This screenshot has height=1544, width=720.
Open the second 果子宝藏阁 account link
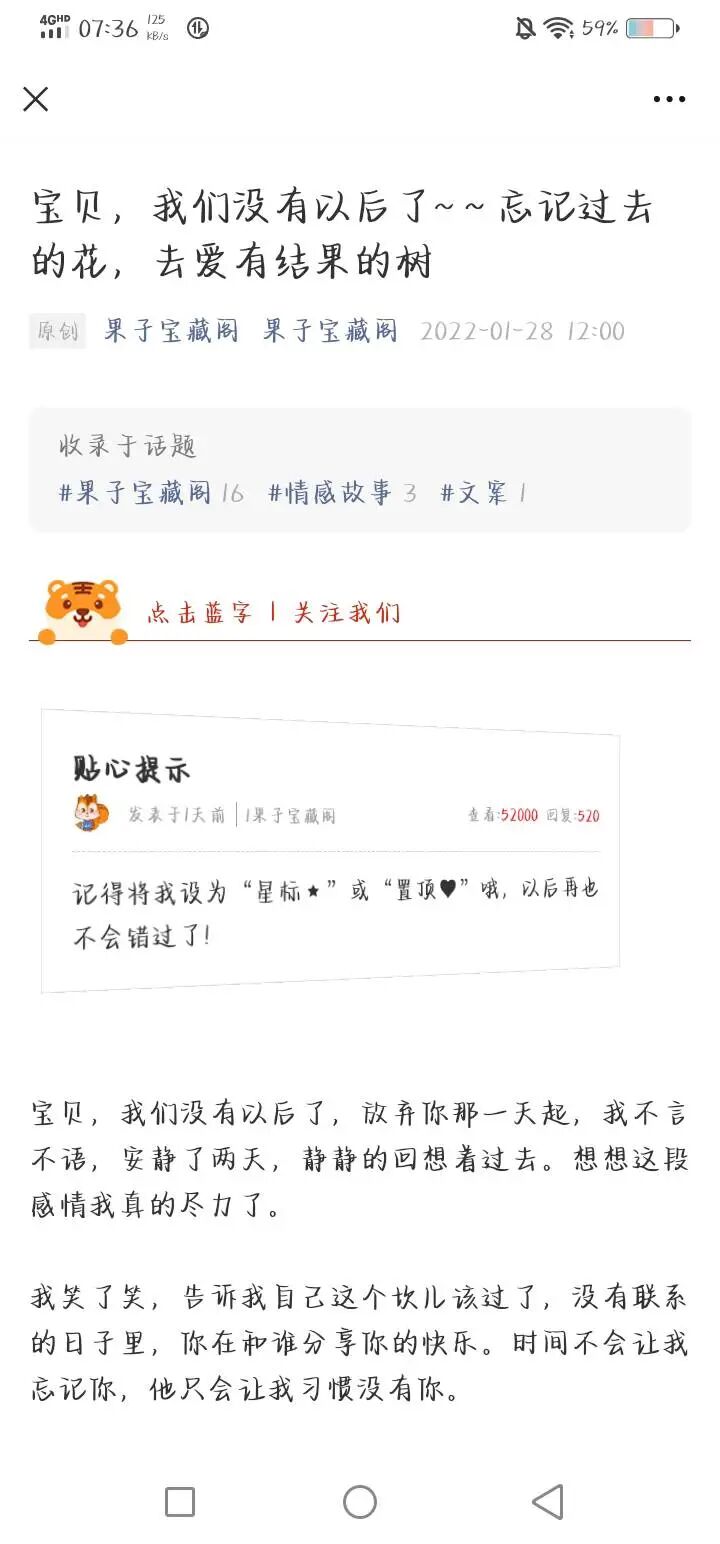coord(330,331)
